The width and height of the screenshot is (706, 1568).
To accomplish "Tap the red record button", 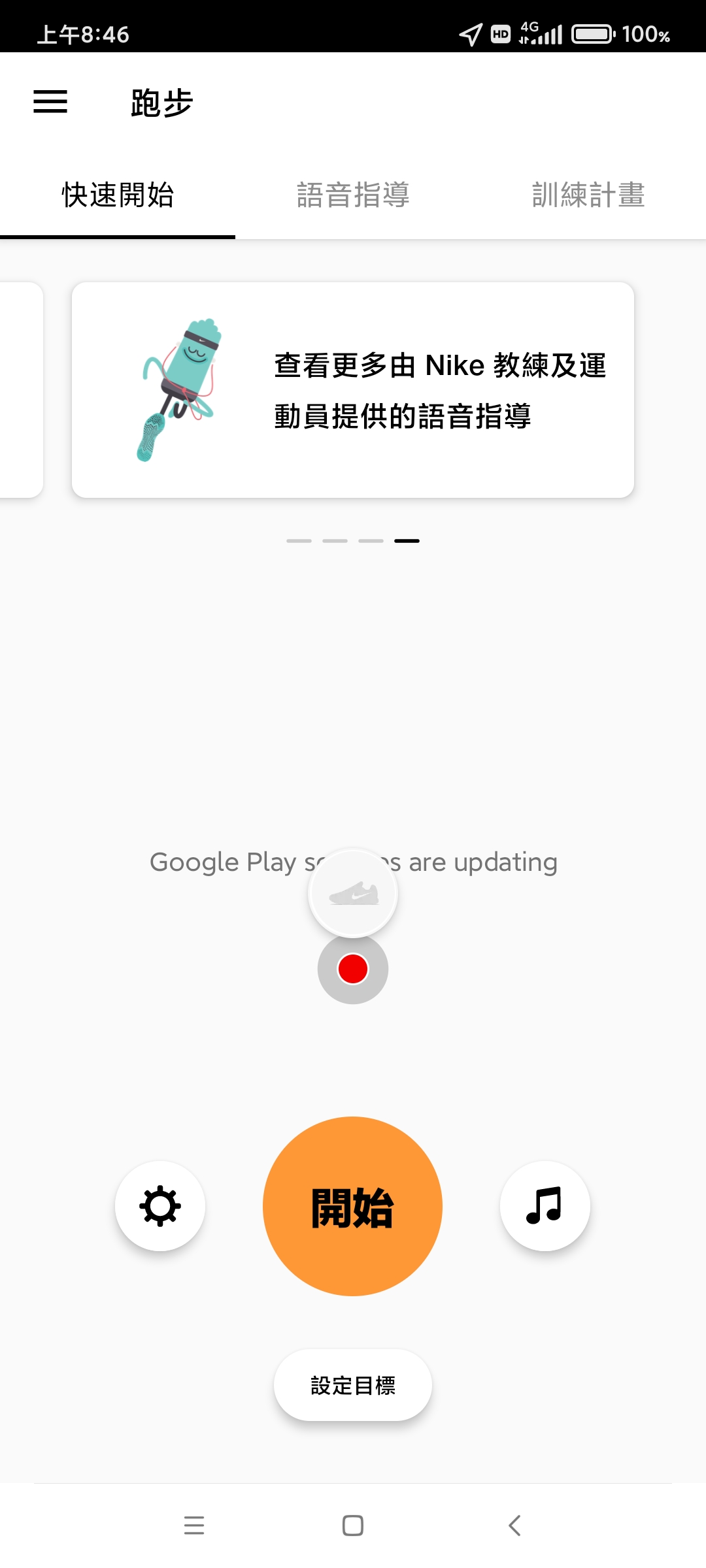I will 353,969.
